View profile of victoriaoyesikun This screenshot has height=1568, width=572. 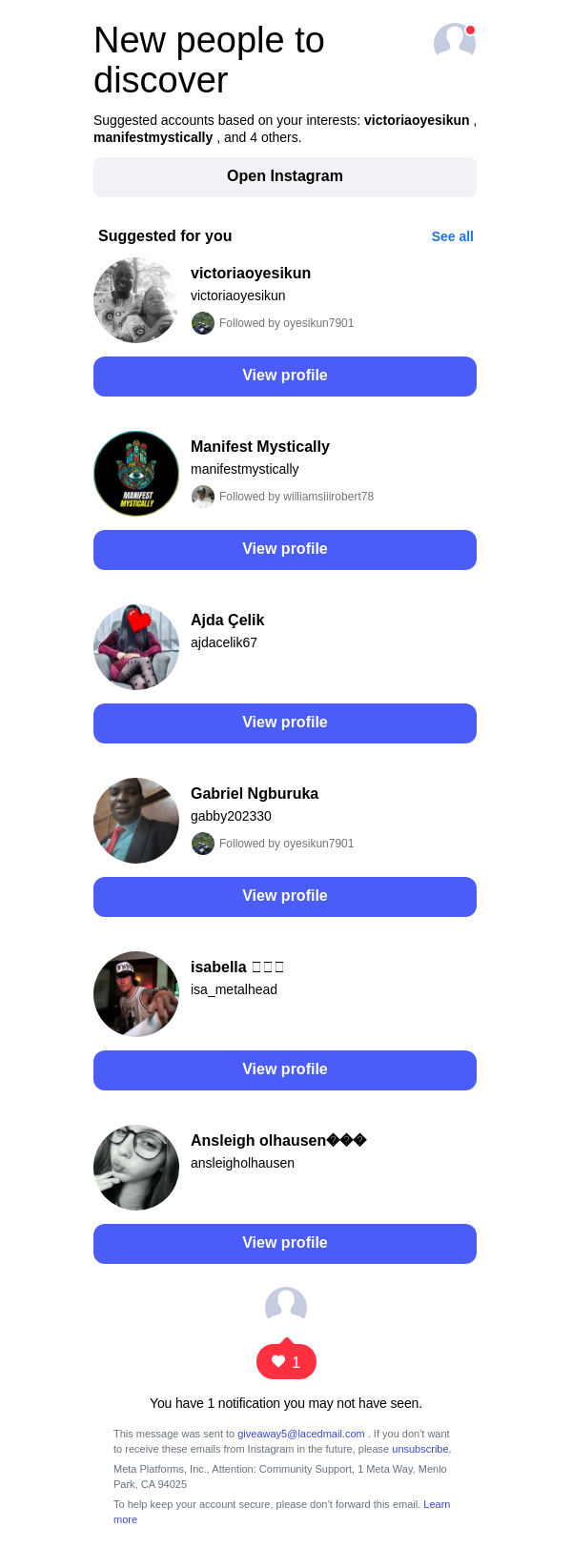coord(285,377)
